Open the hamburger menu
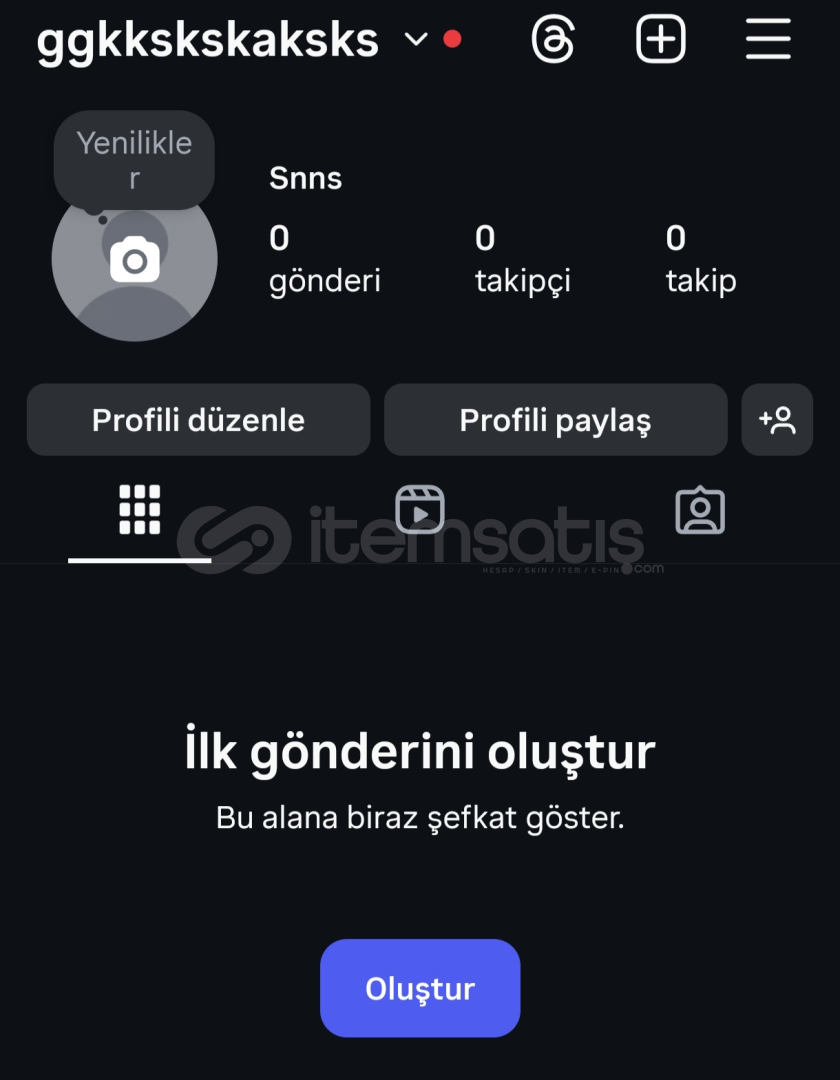 tap(768, 40)
